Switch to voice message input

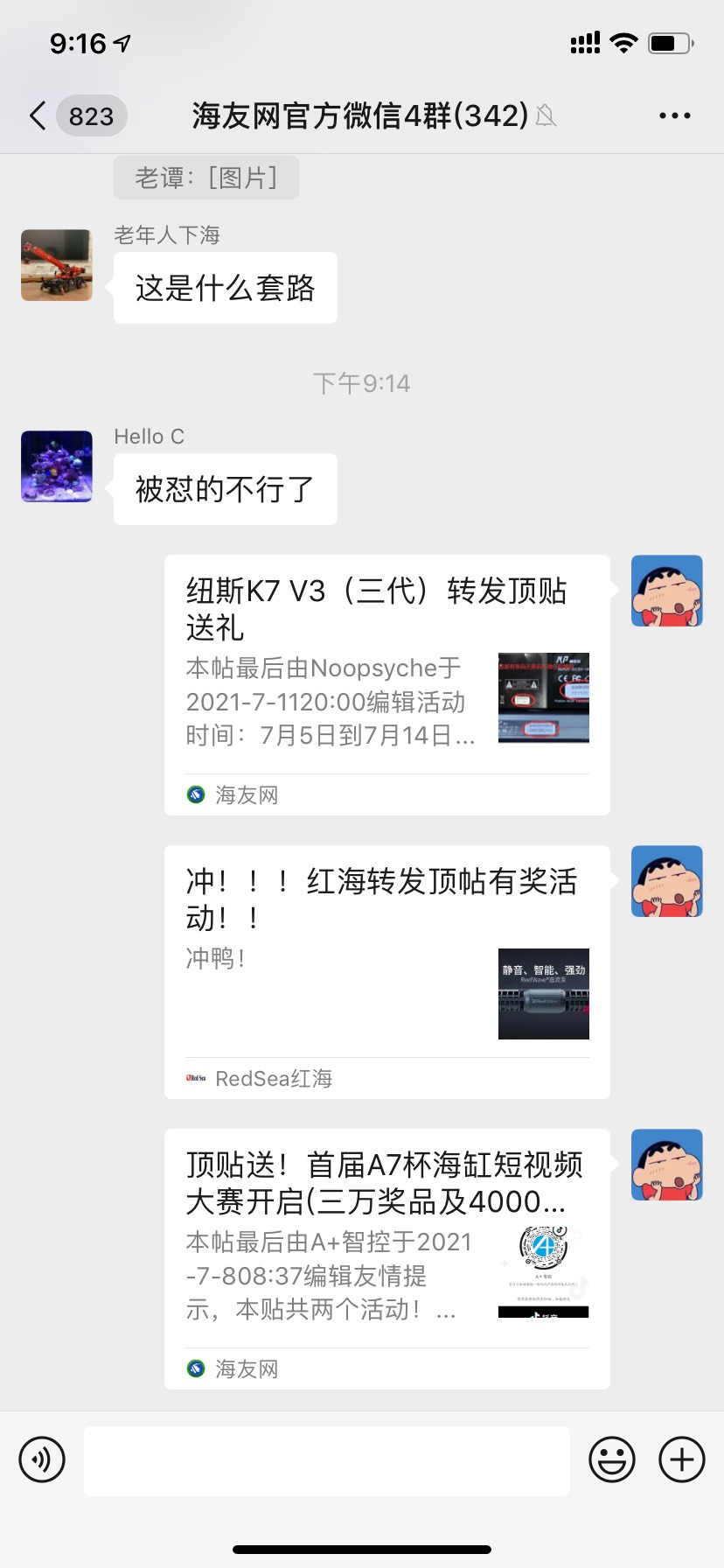(x=42, y=1459)
